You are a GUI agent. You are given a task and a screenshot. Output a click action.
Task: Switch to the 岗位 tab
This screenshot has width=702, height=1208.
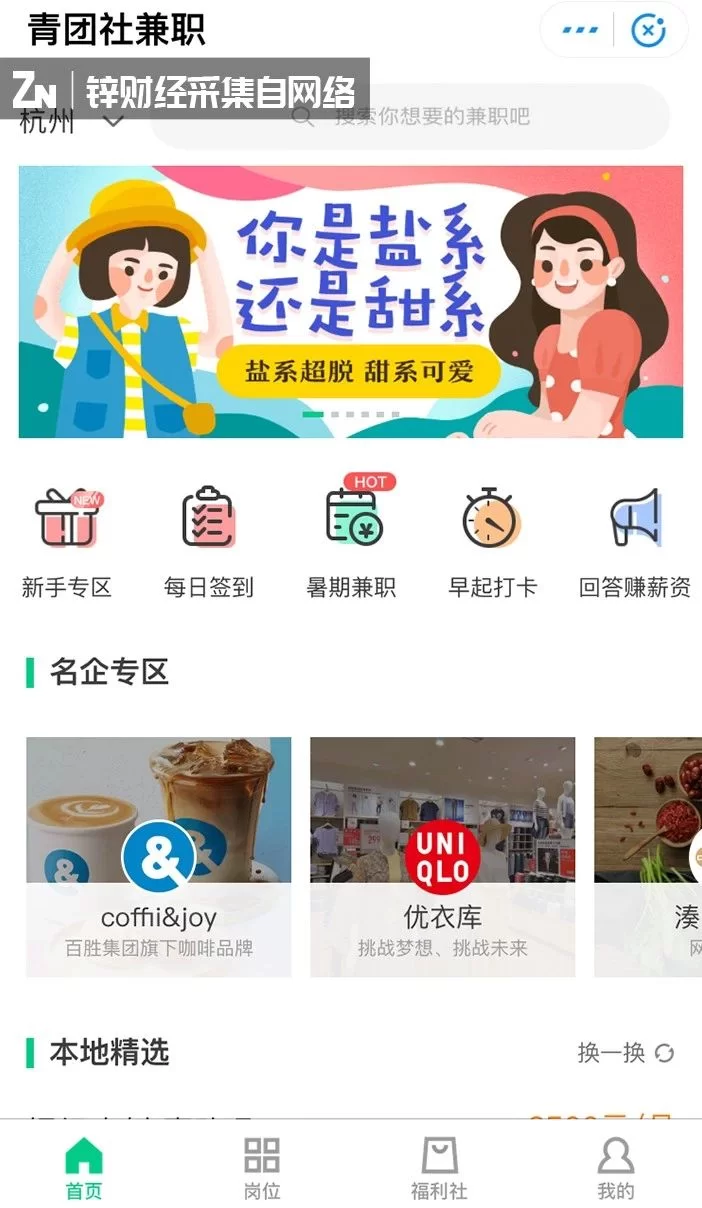(x=262, y=1168)
